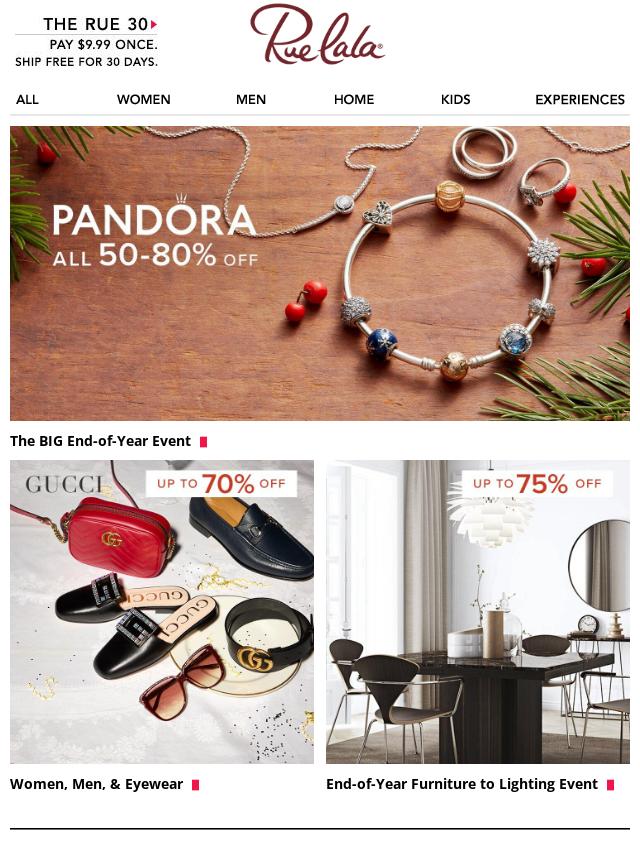
Task: Open End-of-Year Furniture to Lighting Event link
Action: [462, 784]
